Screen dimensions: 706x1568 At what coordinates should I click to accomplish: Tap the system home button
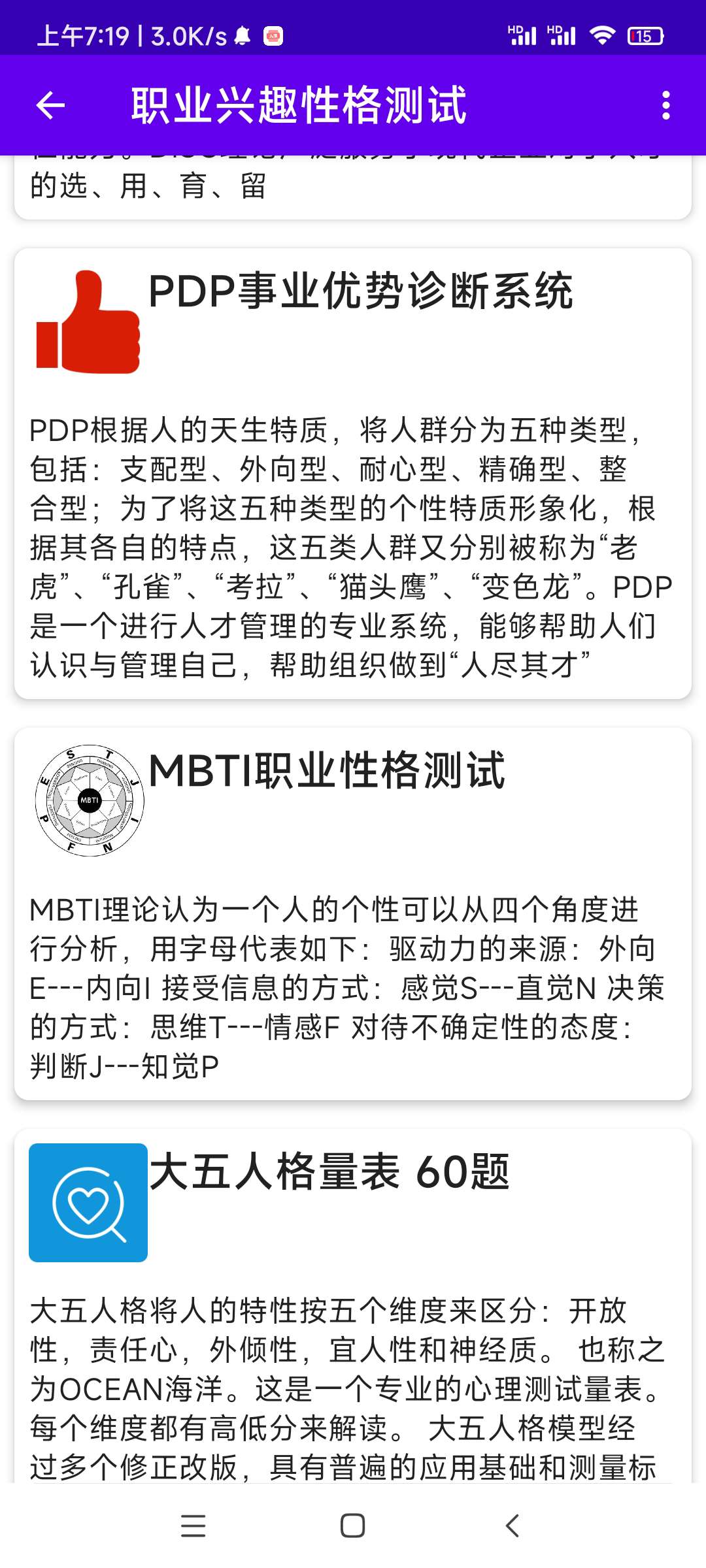click(x=352, y=1526)
